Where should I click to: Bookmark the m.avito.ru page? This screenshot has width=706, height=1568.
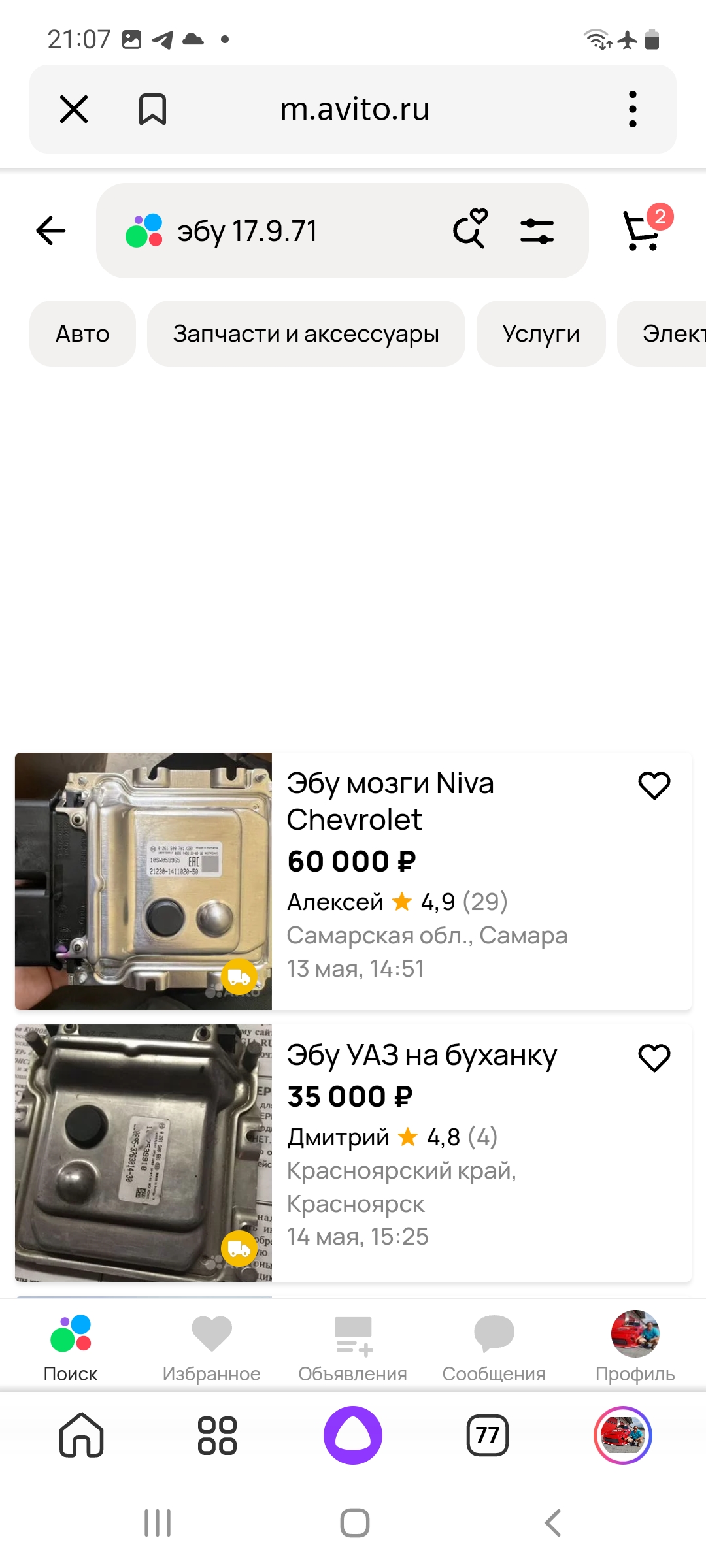point(152,109)
